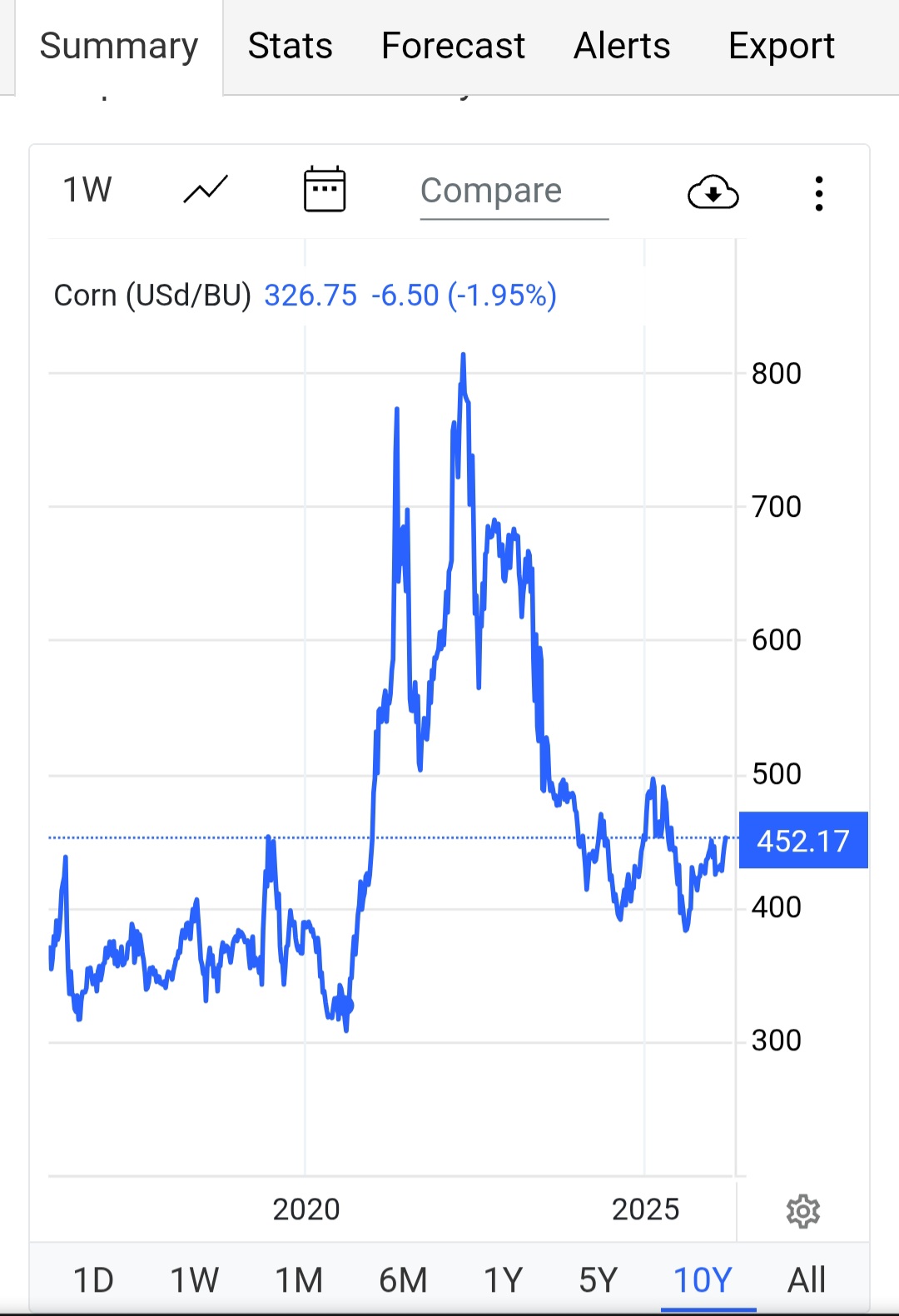Viewport: 899px width, 1316px height.
Task: Change the 1W chart interval
Action: pyautogui.click(x=87, y=191)
